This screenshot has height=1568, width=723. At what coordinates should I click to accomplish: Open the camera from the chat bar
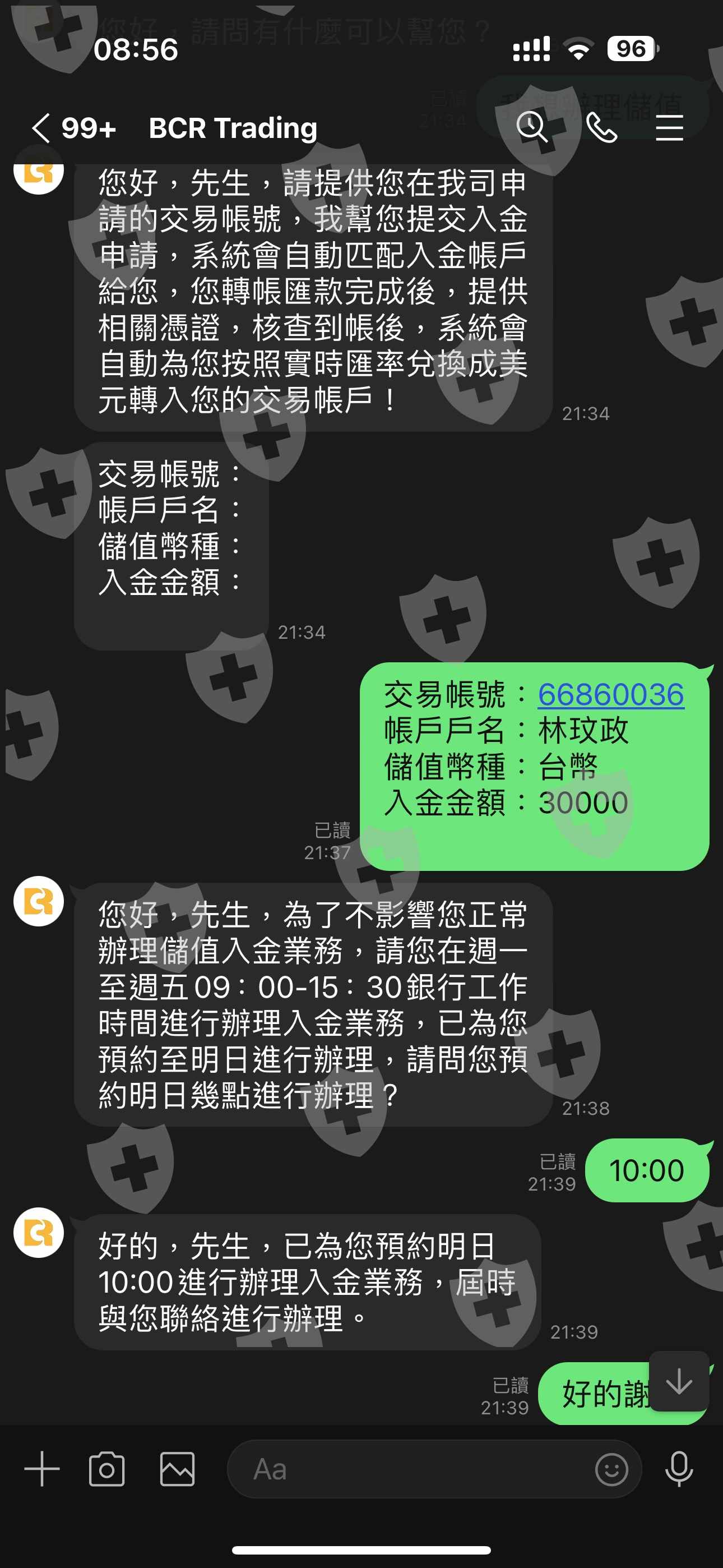point(106,1469)
